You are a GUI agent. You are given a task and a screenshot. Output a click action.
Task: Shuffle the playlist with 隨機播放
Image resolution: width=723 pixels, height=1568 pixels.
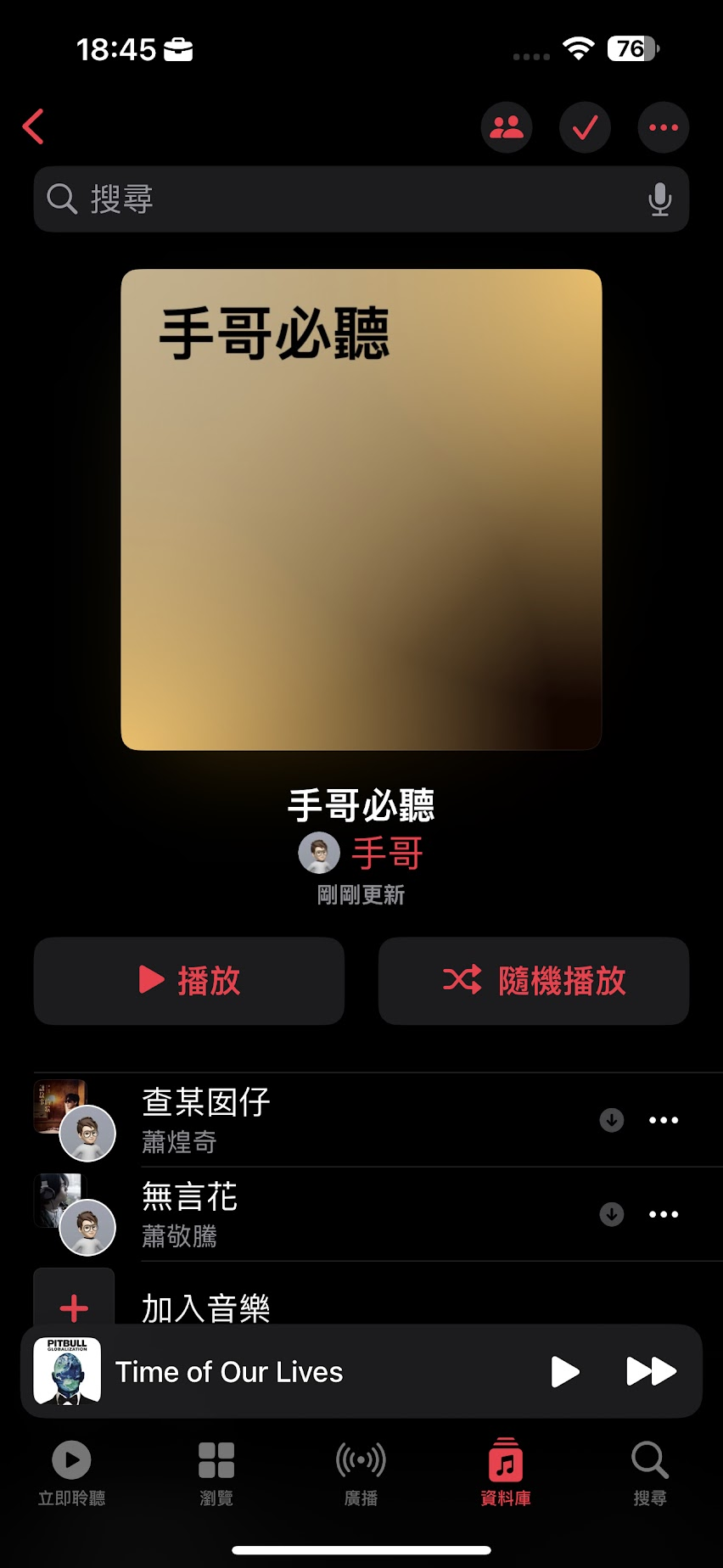(x=534, y=981)
